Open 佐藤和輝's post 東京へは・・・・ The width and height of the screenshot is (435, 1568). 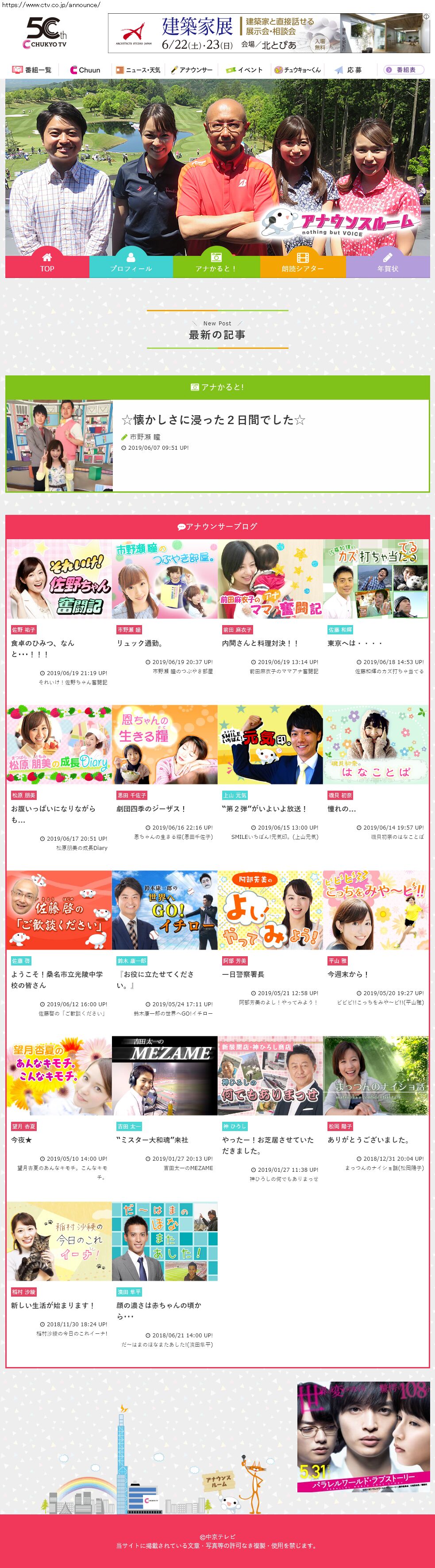(x=355, y=643)
